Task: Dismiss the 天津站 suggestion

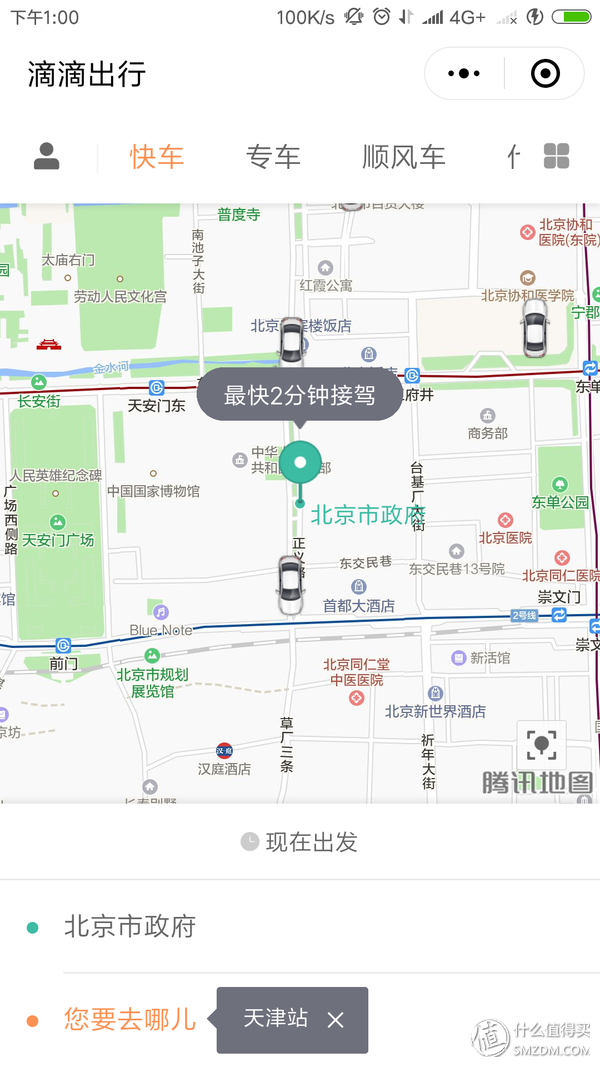Action: click(336, 1020)
